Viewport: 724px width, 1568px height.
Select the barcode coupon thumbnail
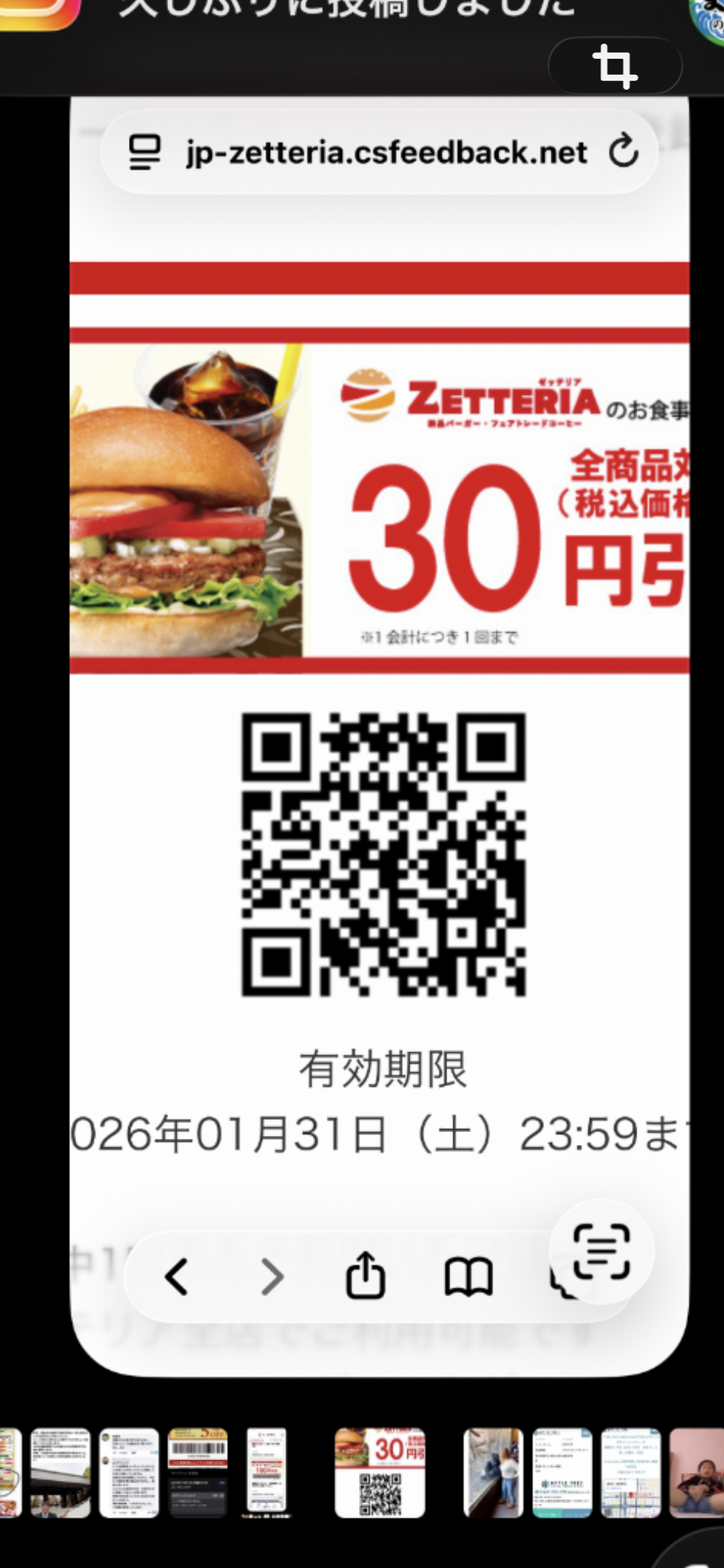[x=198, y=1472]
